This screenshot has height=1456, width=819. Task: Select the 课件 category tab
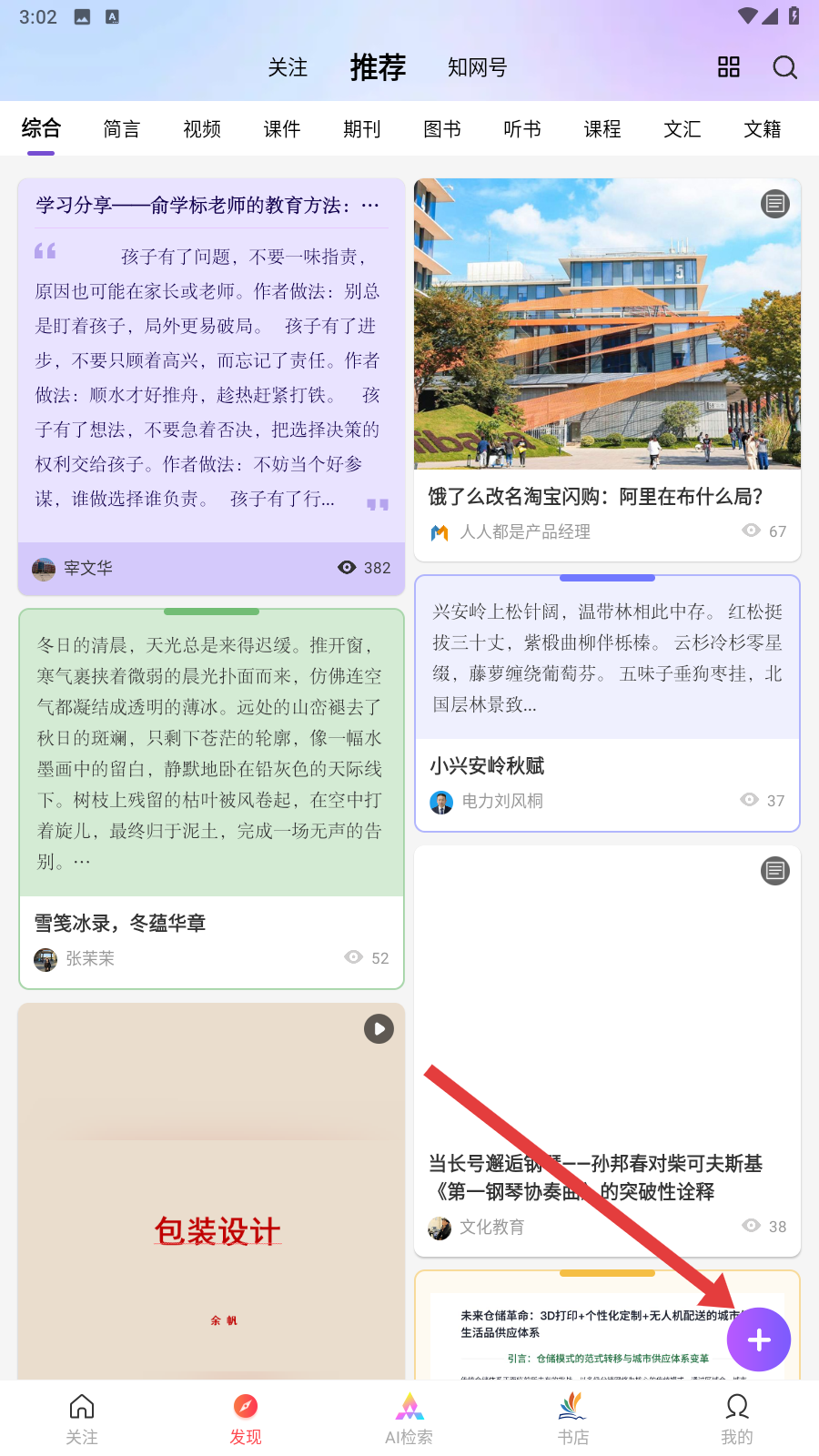click(282, 129)
